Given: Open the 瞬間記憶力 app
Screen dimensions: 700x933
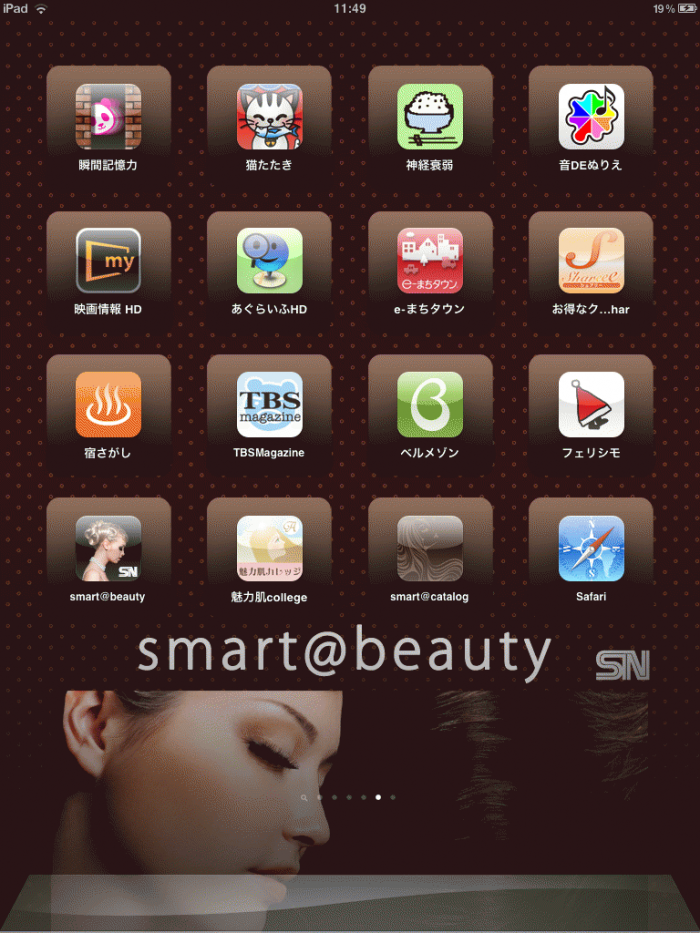Looking at the screenshot, I should (108, 117).
